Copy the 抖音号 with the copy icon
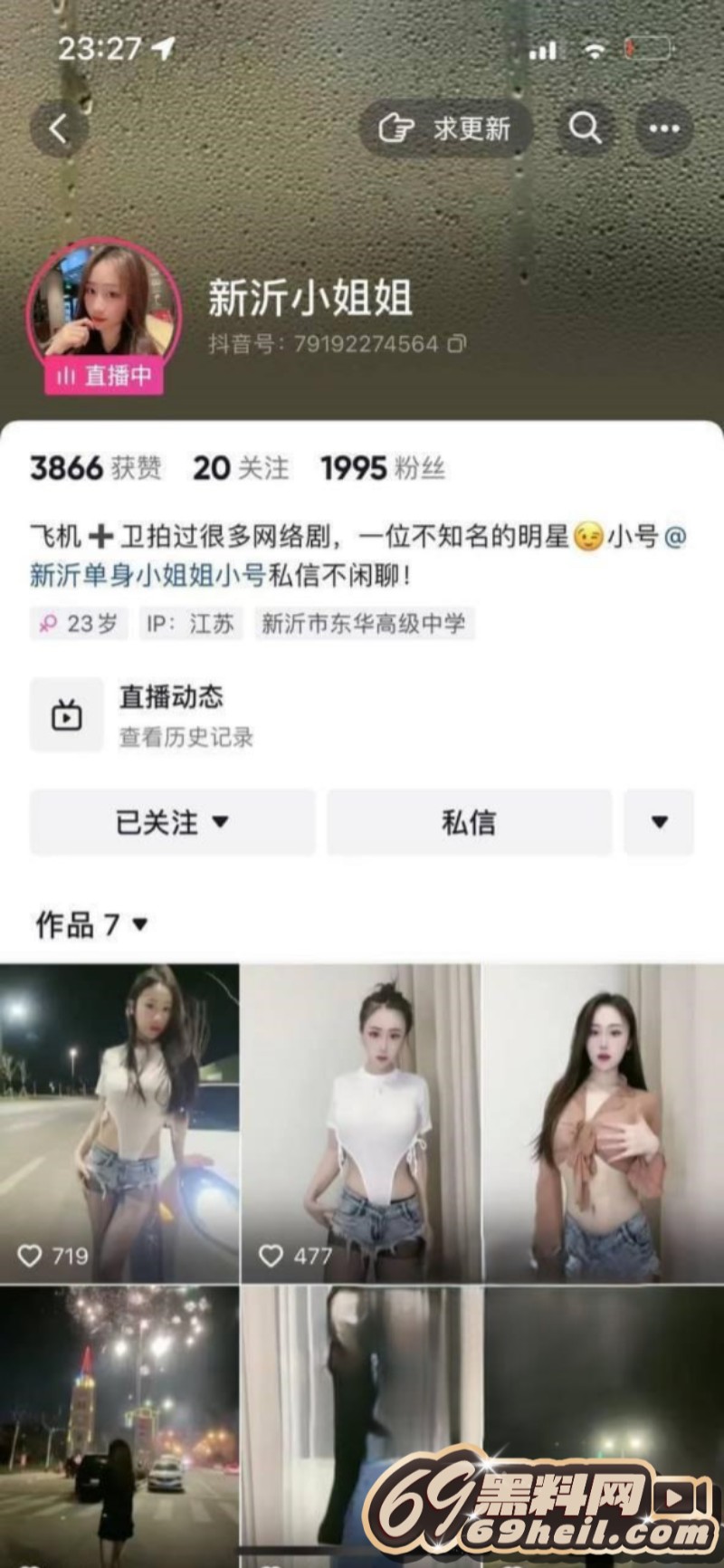 [458, 344]
